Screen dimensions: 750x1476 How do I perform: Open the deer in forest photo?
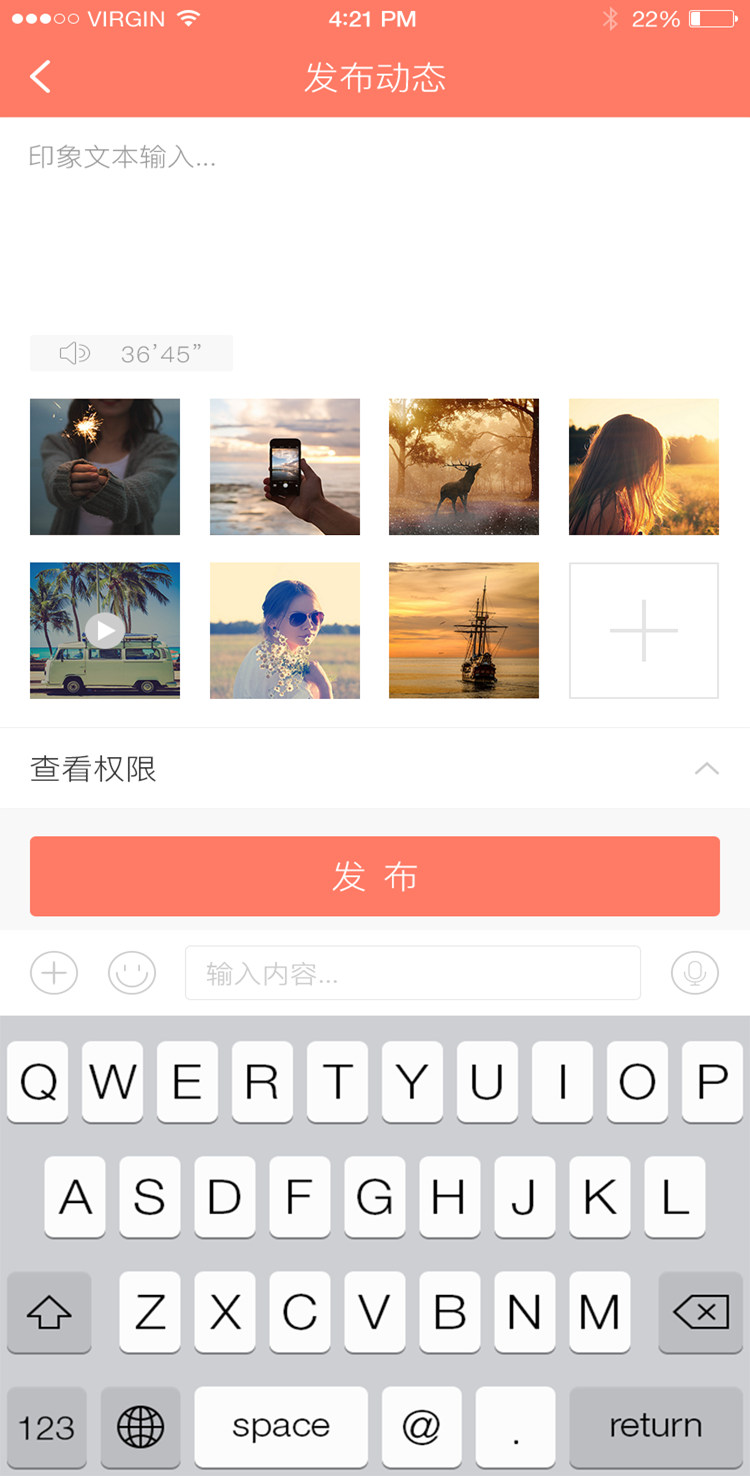[x=464, y=466]
